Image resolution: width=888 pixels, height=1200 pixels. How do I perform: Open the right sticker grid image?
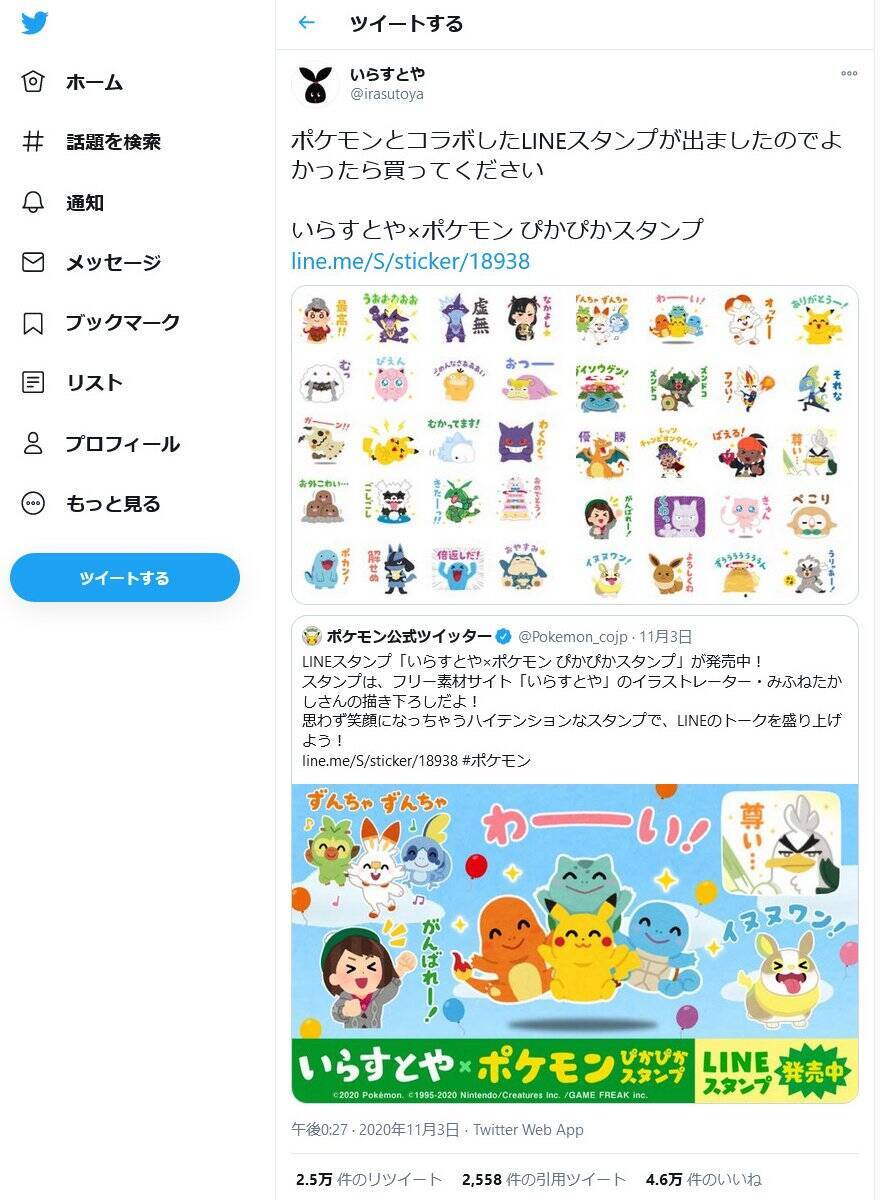[x=716, y=445]
